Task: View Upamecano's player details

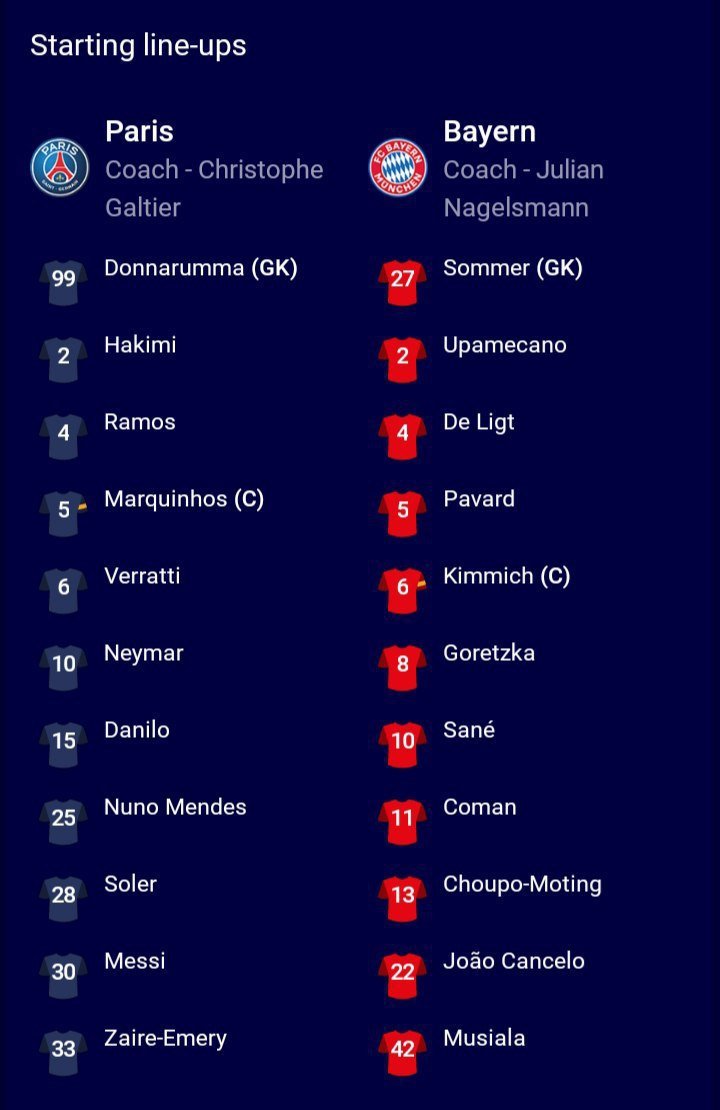Action: pos(504,345)
